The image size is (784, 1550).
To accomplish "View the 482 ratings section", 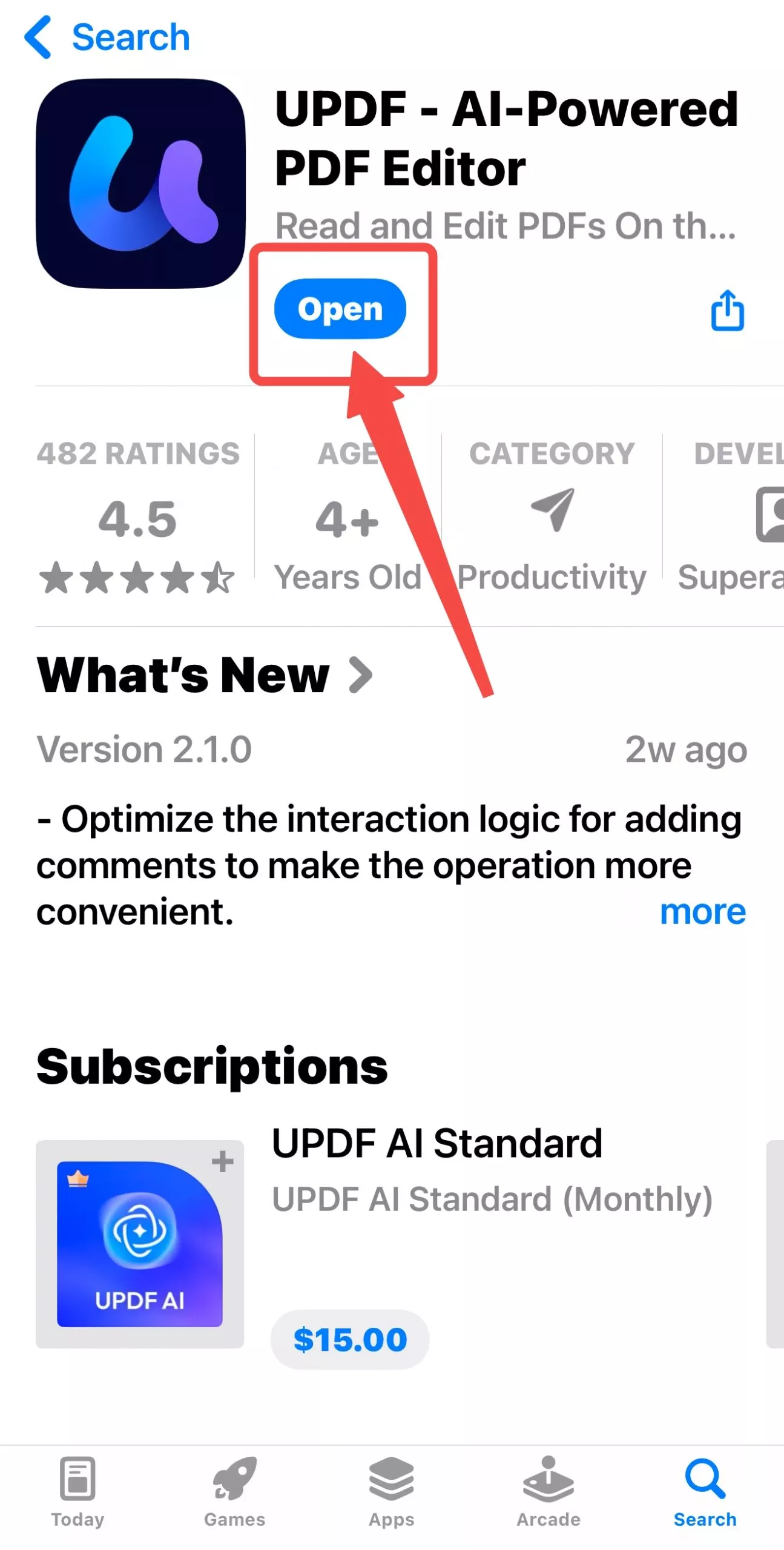I will pyautogui.click(x=138, y=516).
